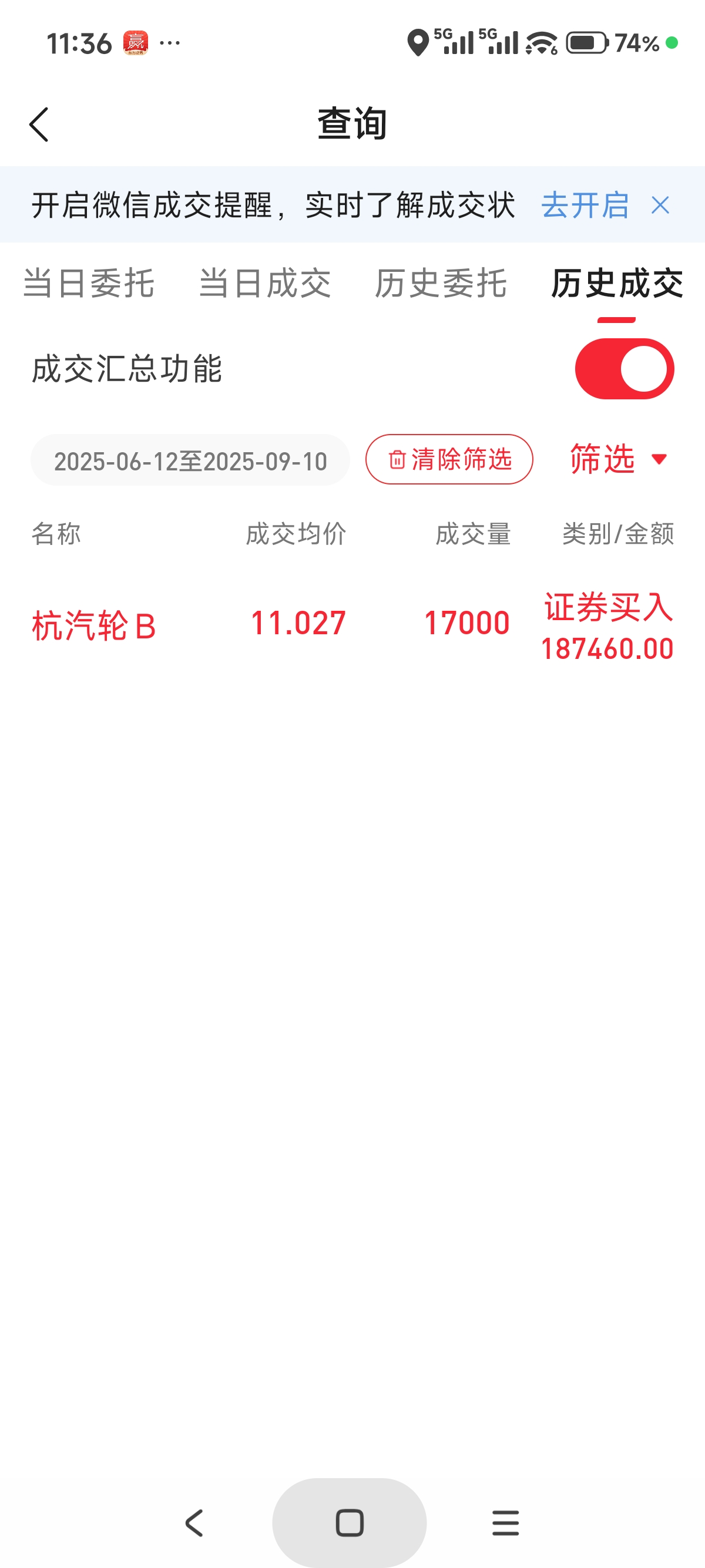Change the date range 2025-06-12至2025-09-10

[190, 460]
